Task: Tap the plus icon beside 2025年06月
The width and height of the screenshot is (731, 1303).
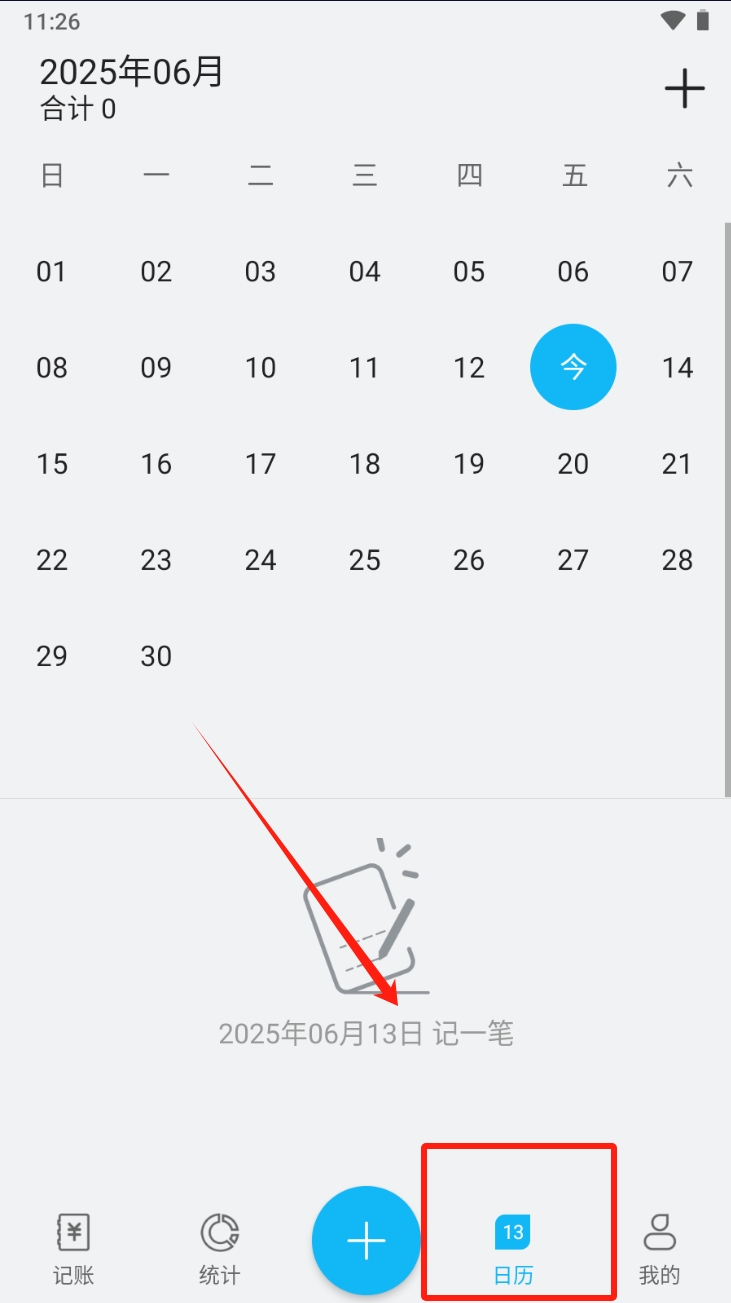Action: pos(685,89)
